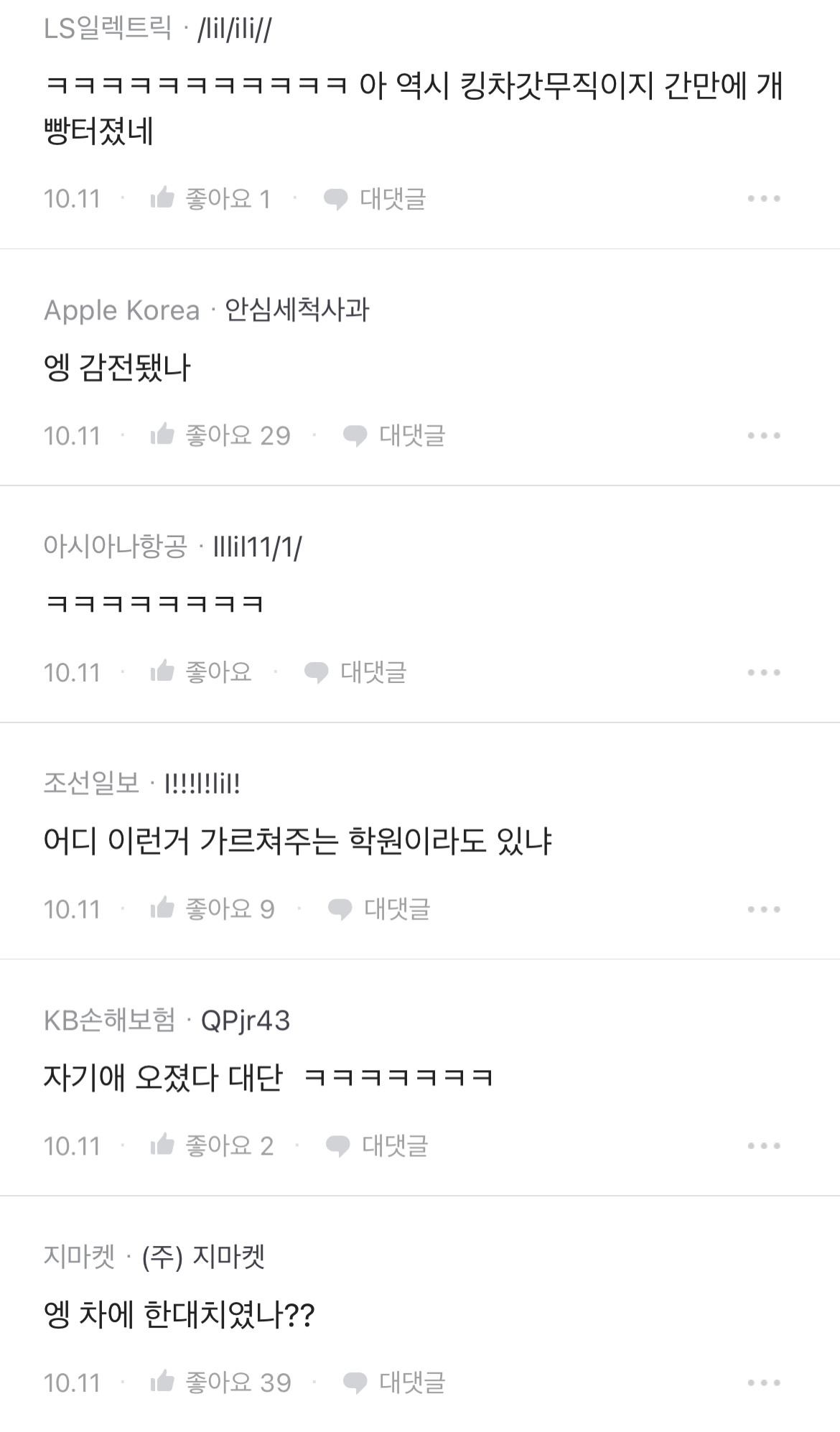
Task: Open overflow menu on Apple Korea comment
Action: click(764, 435)
